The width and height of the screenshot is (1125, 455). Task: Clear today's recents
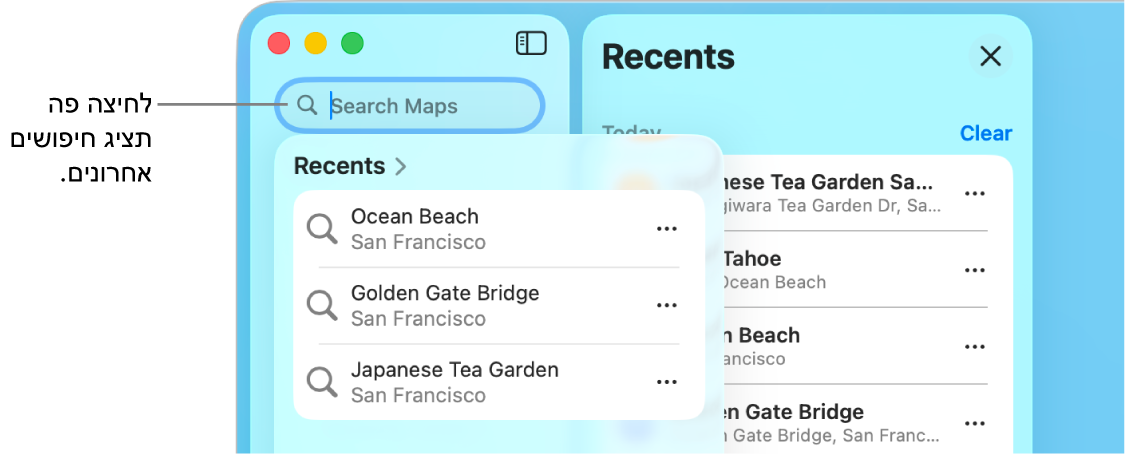985,133
